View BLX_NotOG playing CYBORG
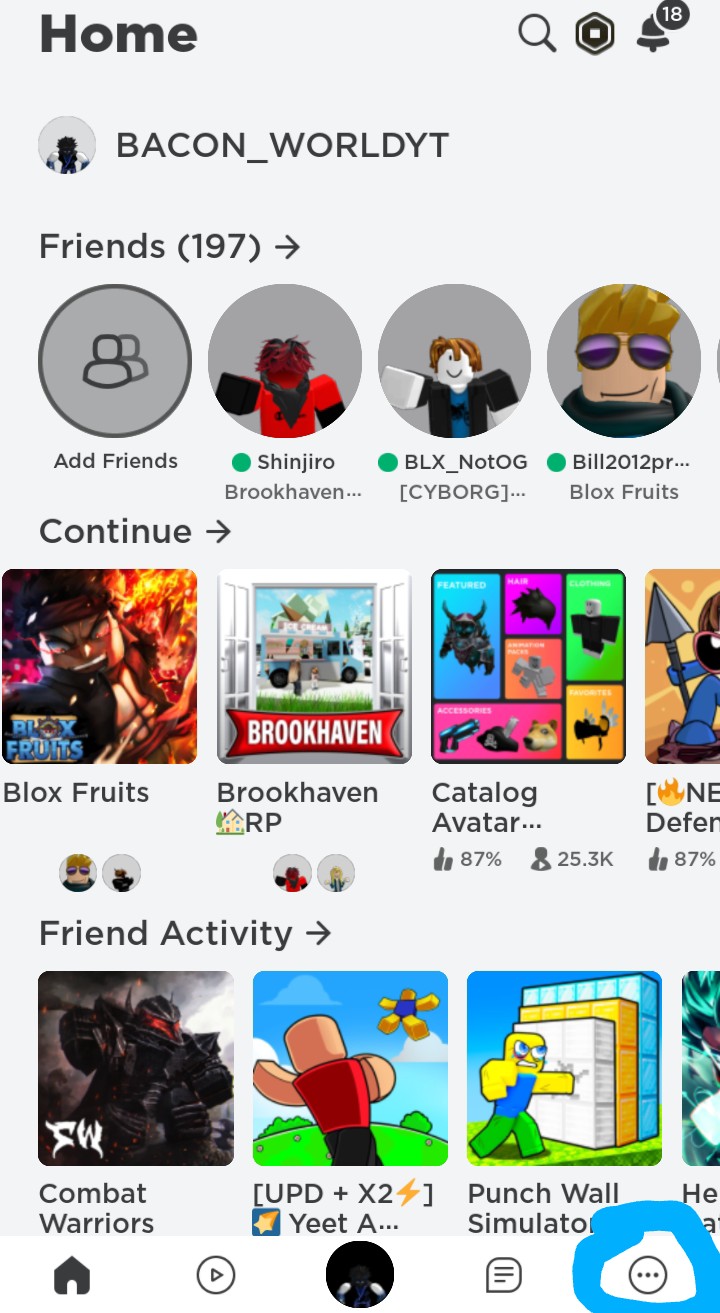The width and height of the screenshot is (720, 1313). pos(455,360)
